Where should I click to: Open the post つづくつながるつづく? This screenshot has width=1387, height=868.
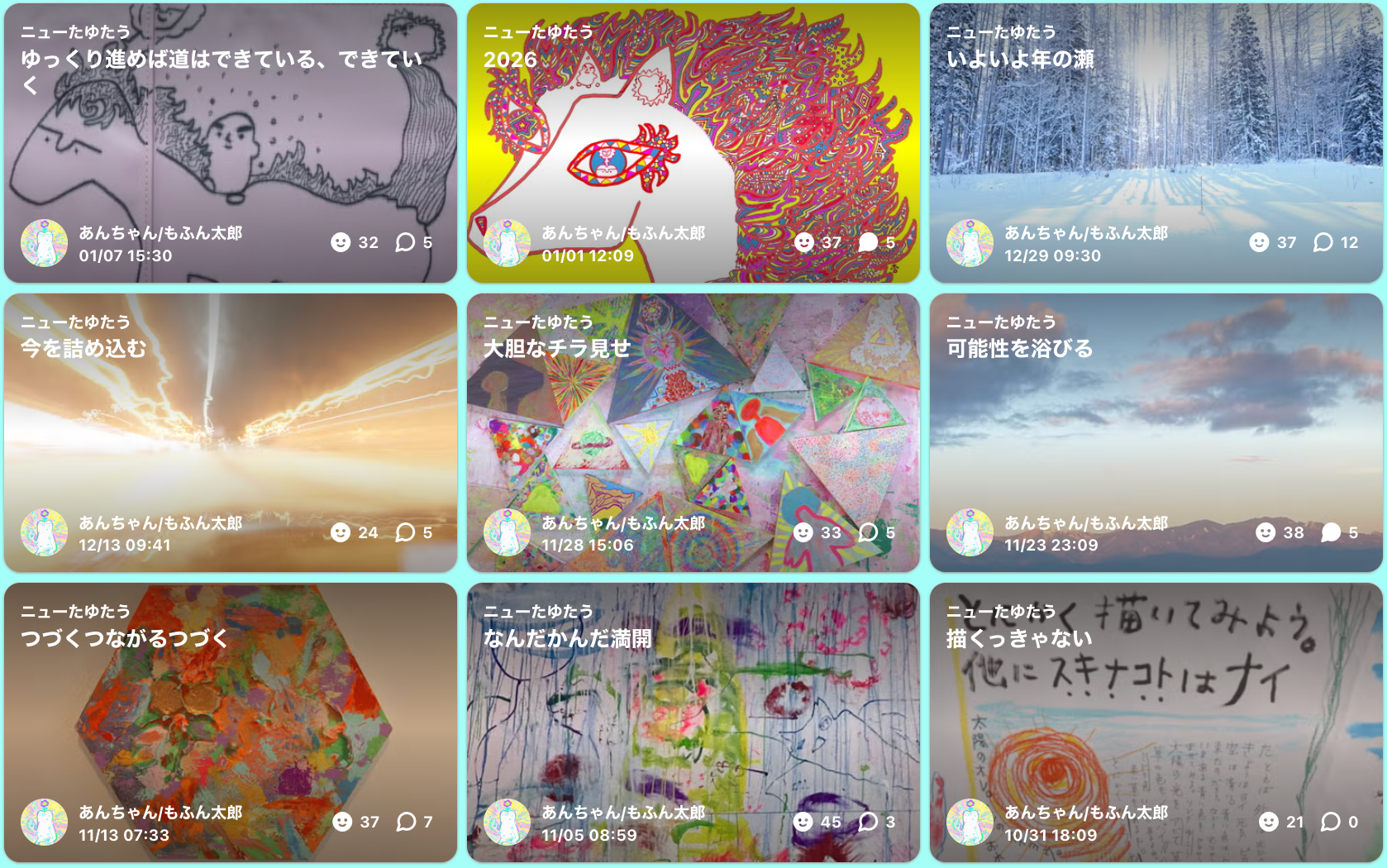124,638
